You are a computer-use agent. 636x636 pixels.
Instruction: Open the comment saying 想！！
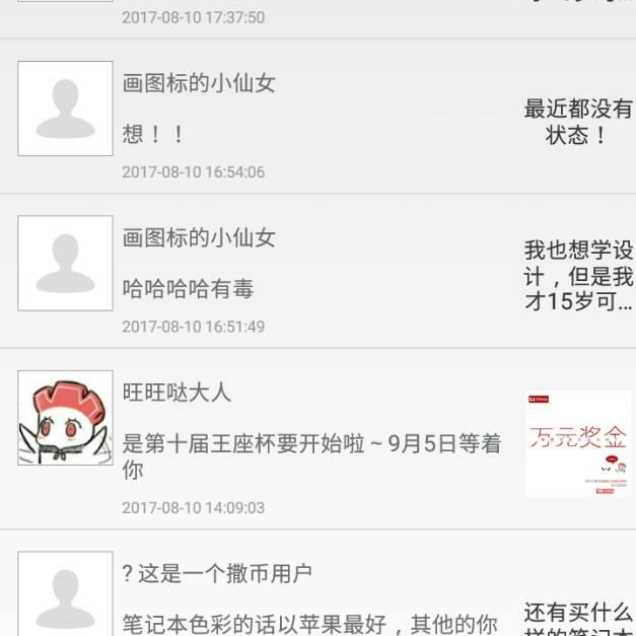[154, 134]
